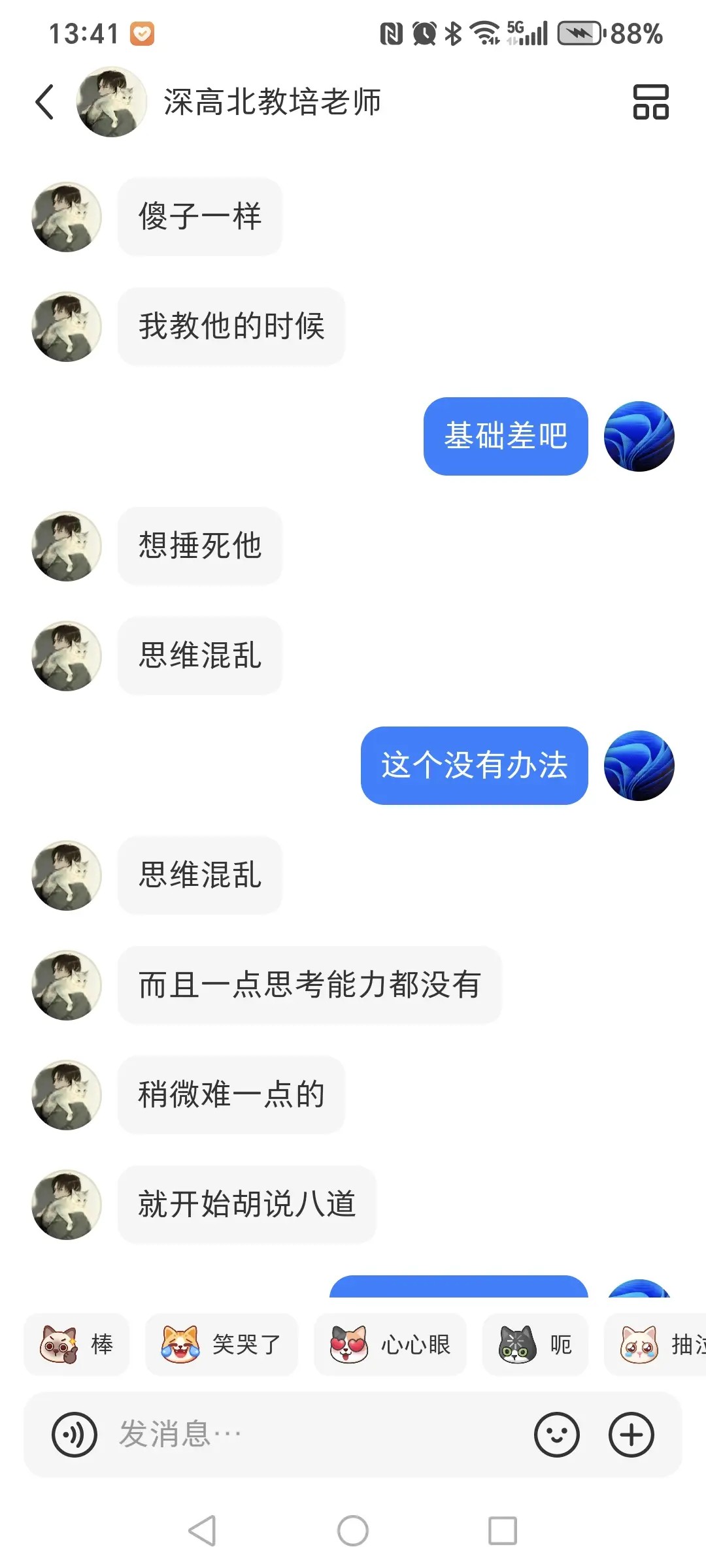Tap the sender avatar beside 傻子一样
This screenshot has width=706, height=1568.
67,217
